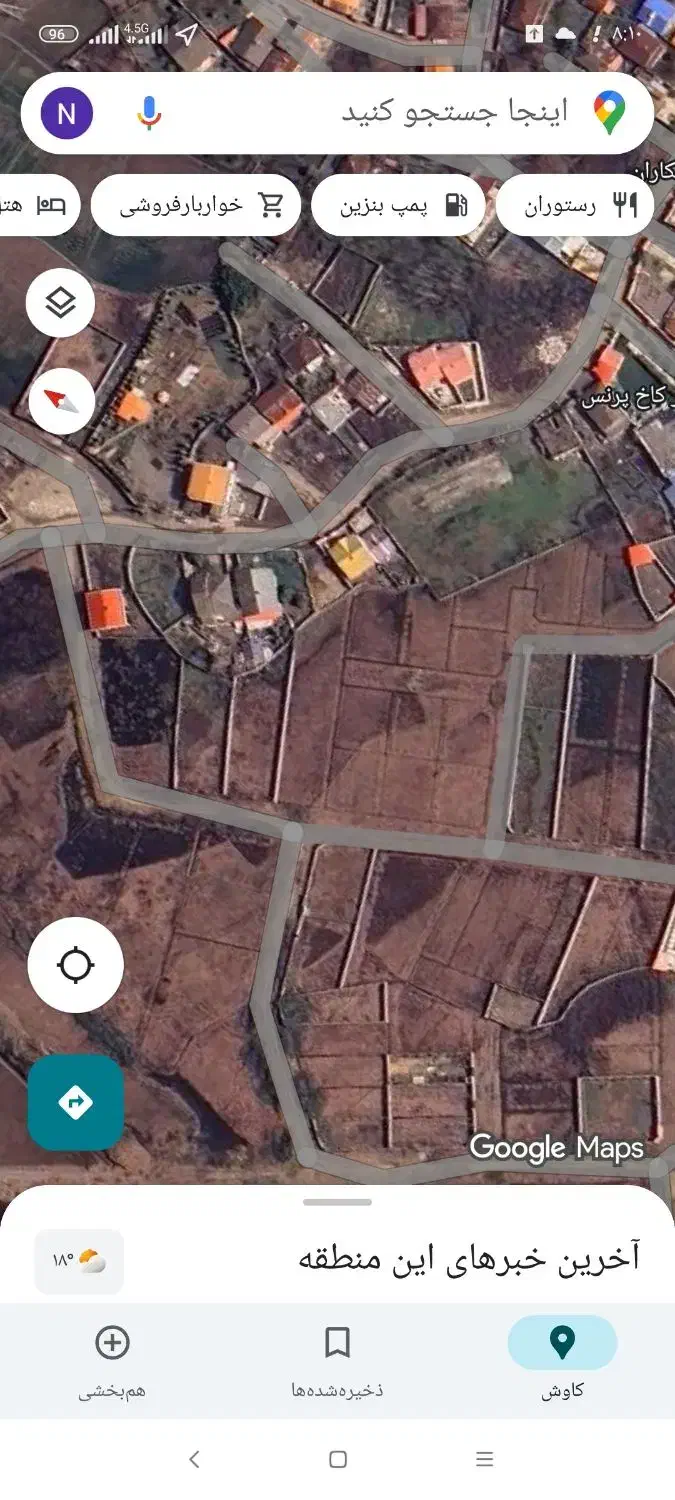Open directions with the teal arrow button
This screenshot has width=675, height=1500.
point(76,1102)
